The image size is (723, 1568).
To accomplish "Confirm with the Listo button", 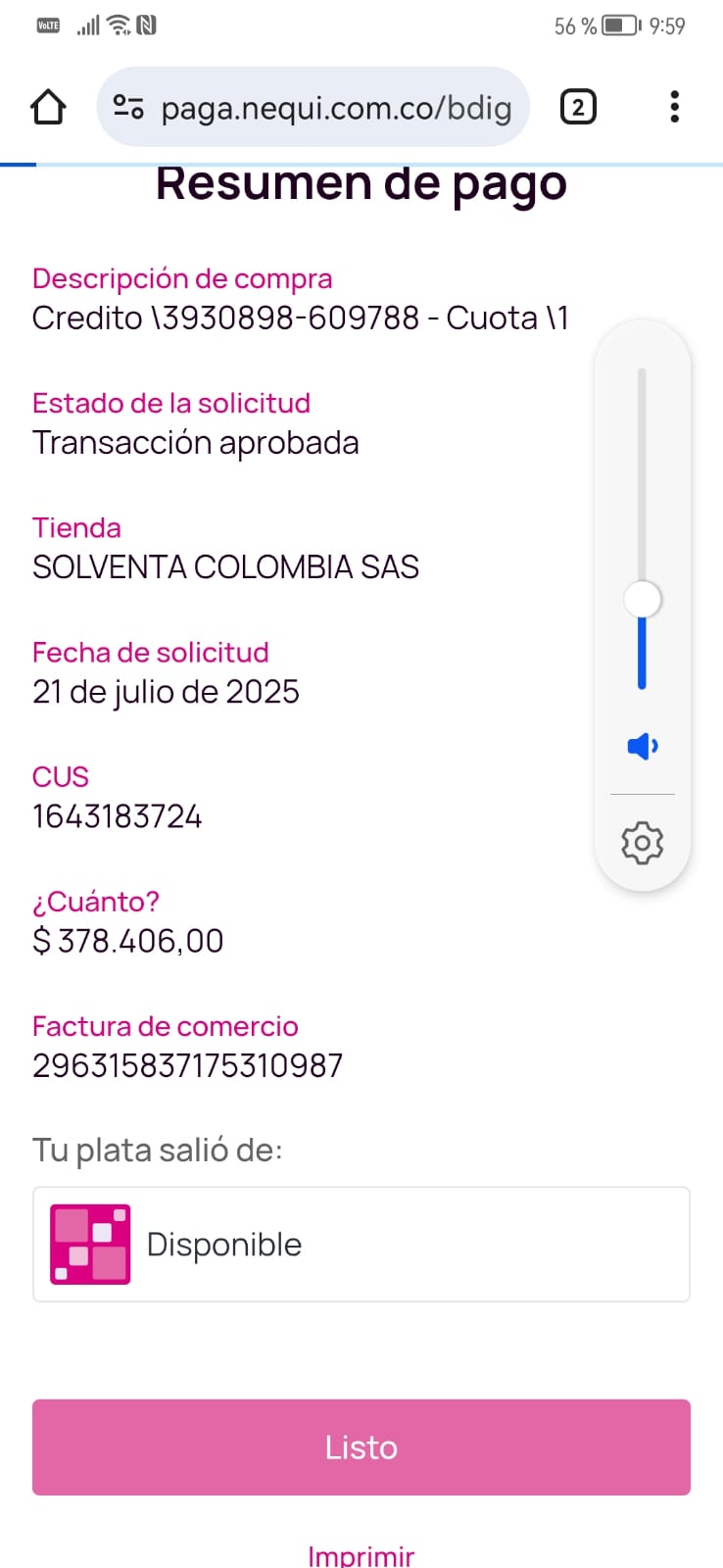I will point(361,1446).
